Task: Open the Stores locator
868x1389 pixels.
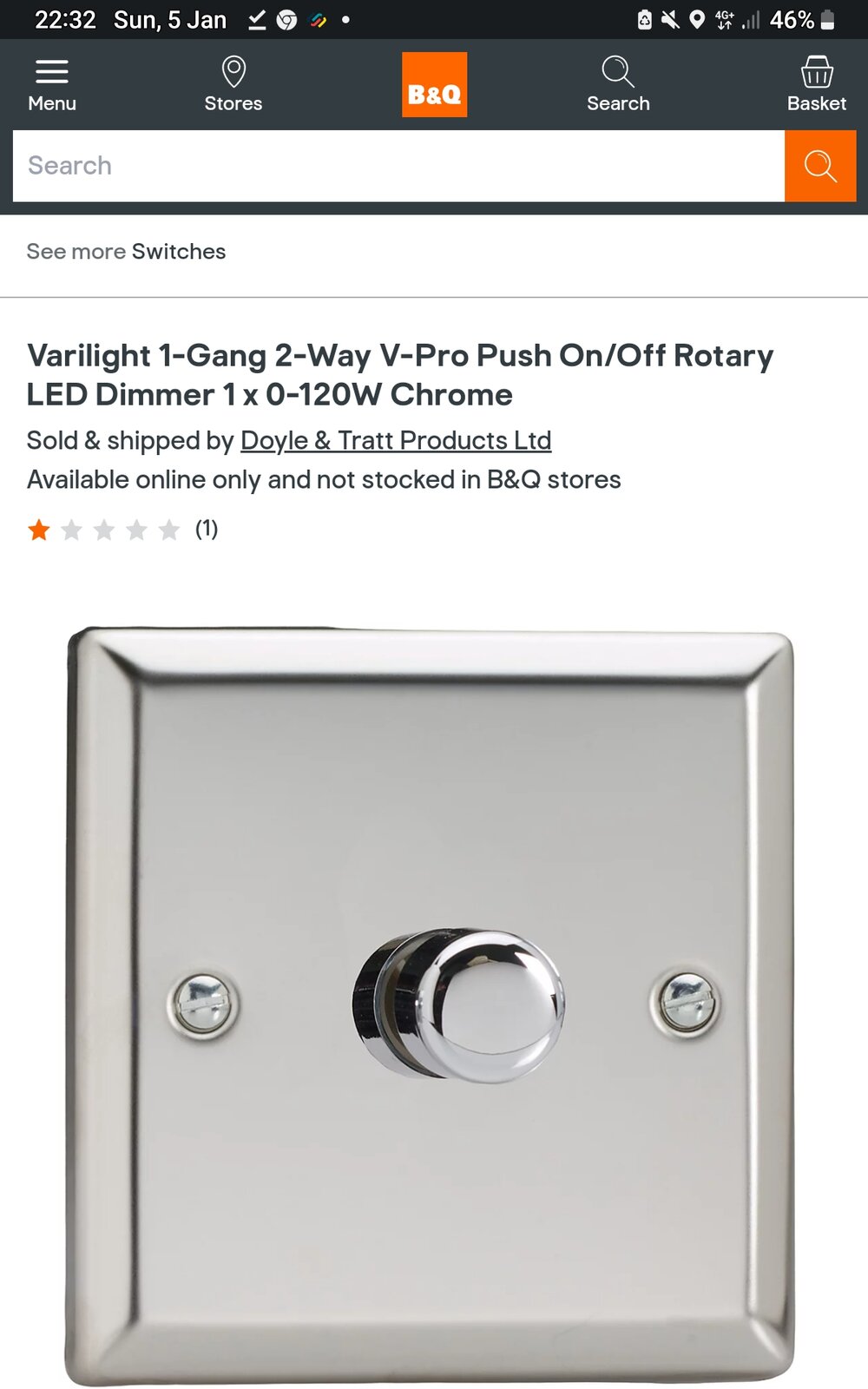Action: 233,85
